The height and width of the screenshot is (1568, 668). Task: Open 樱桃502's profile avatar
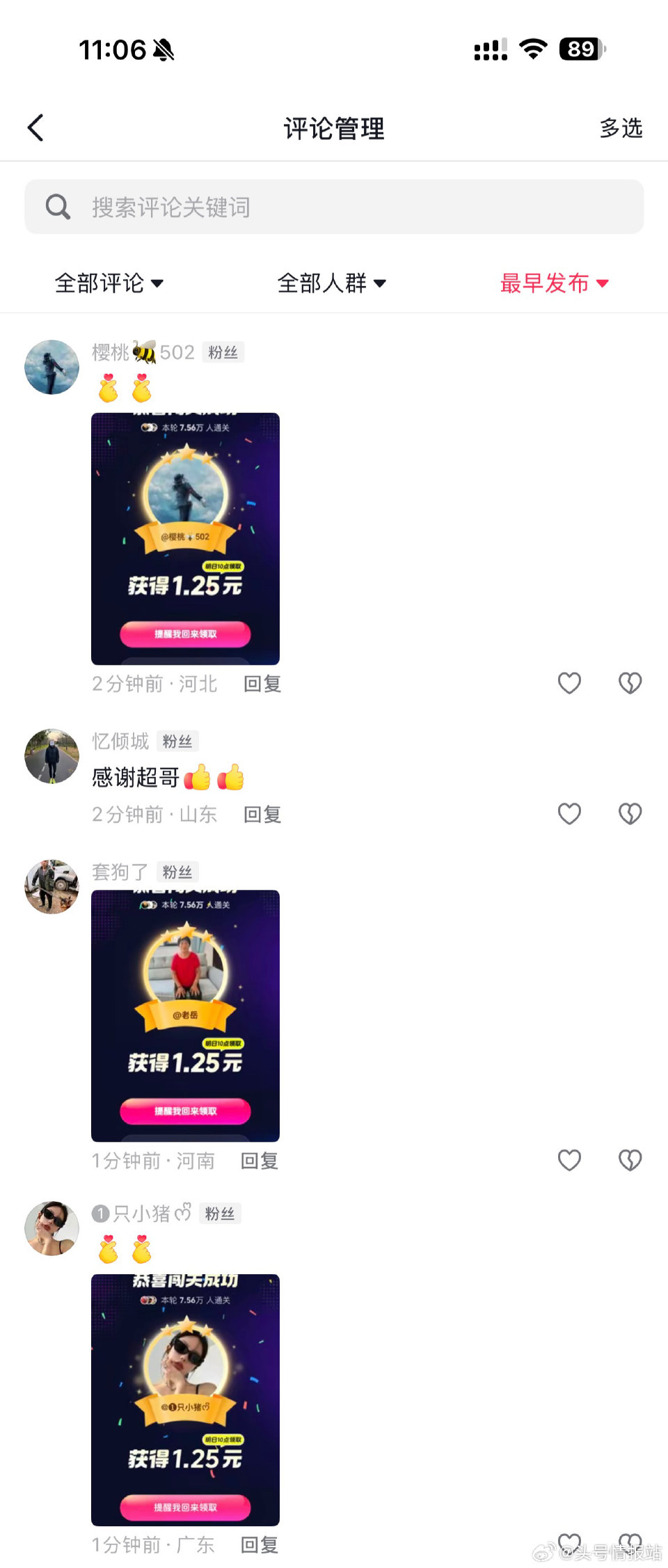click(x=51, y=367)
